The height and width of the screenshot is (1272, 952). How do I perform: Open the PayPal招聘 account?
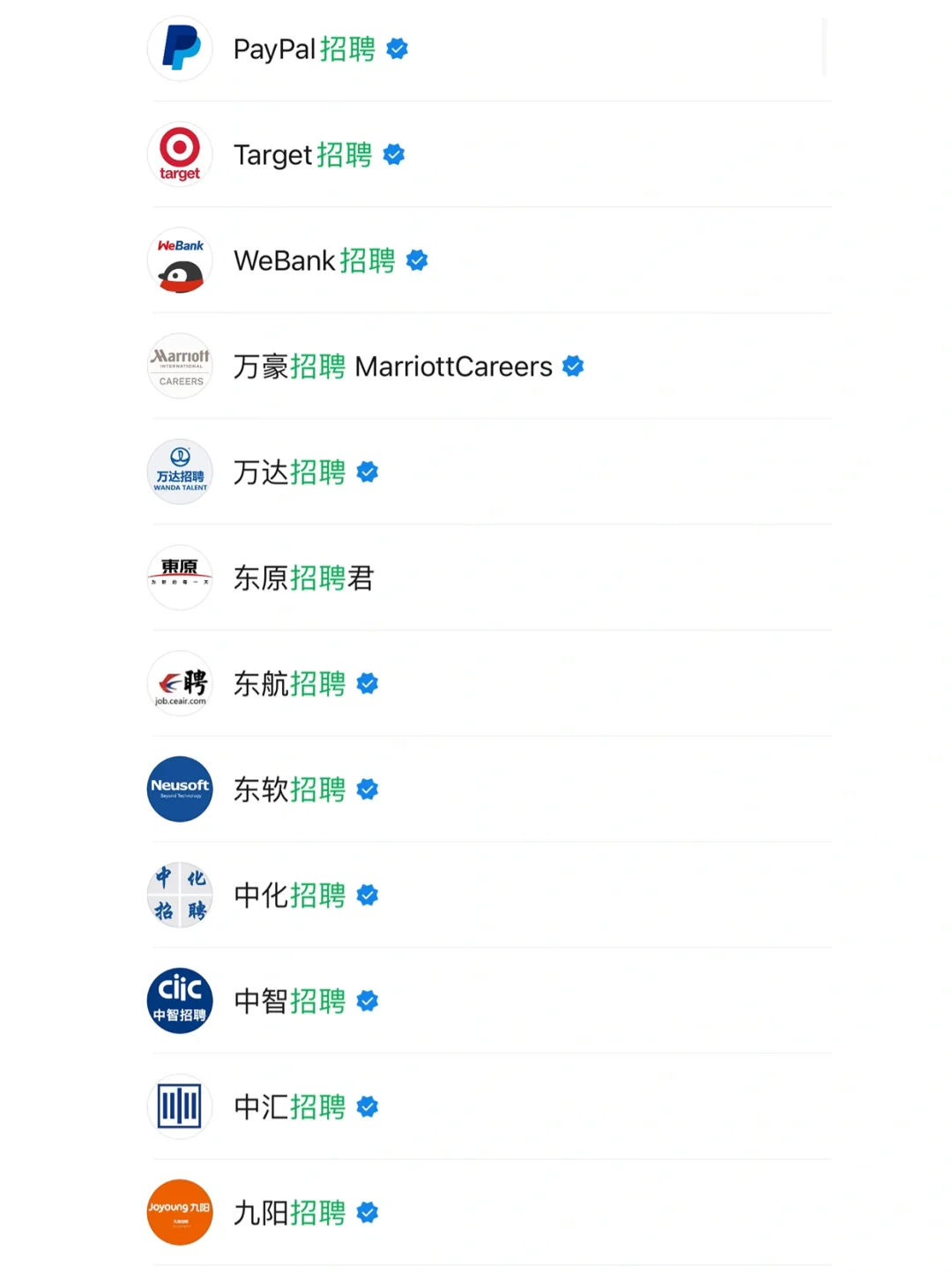(x=304, y=49)
